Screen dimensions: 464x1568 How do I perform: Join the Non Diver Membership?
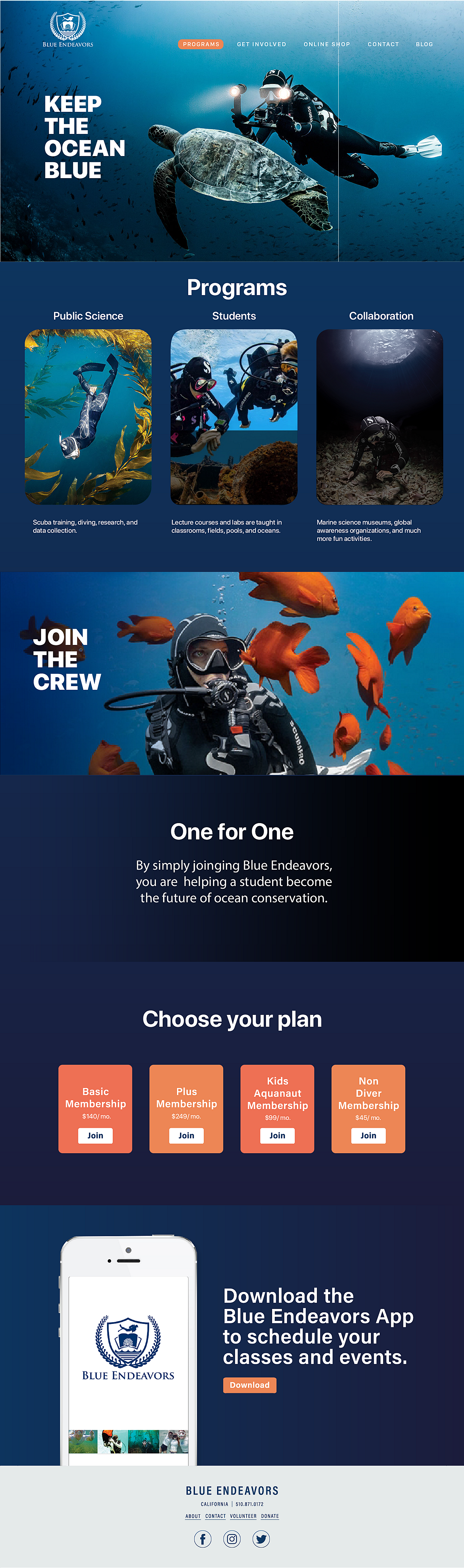click(x=369, y=1135)
